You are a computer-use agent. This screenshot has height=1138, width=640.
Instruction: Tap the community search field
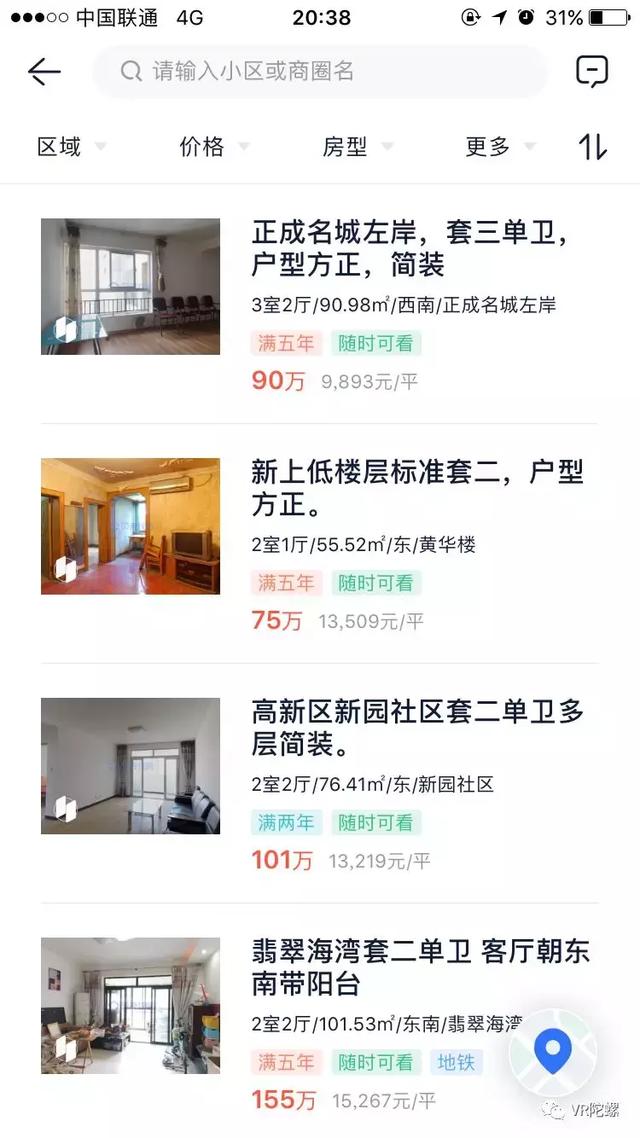320,71
